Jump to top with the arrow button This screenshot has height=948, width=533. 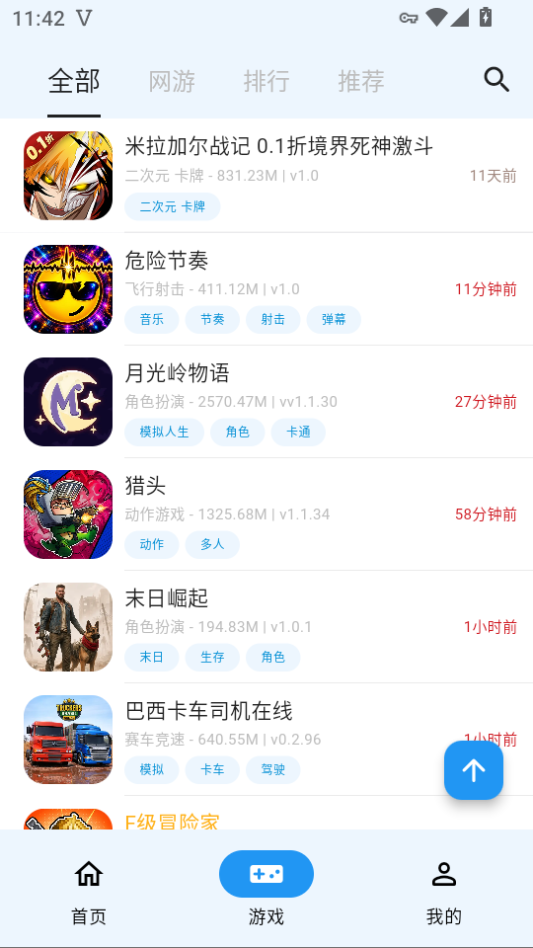click(474, 770)
